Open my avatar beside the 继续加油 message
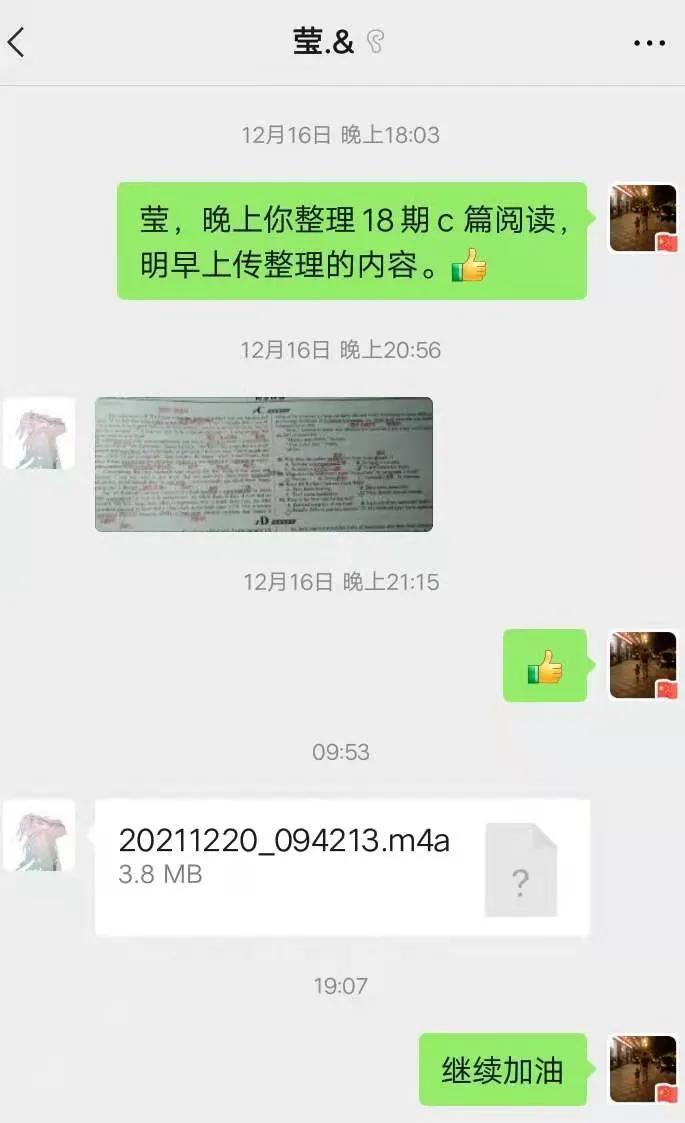 click(643, 1069)
